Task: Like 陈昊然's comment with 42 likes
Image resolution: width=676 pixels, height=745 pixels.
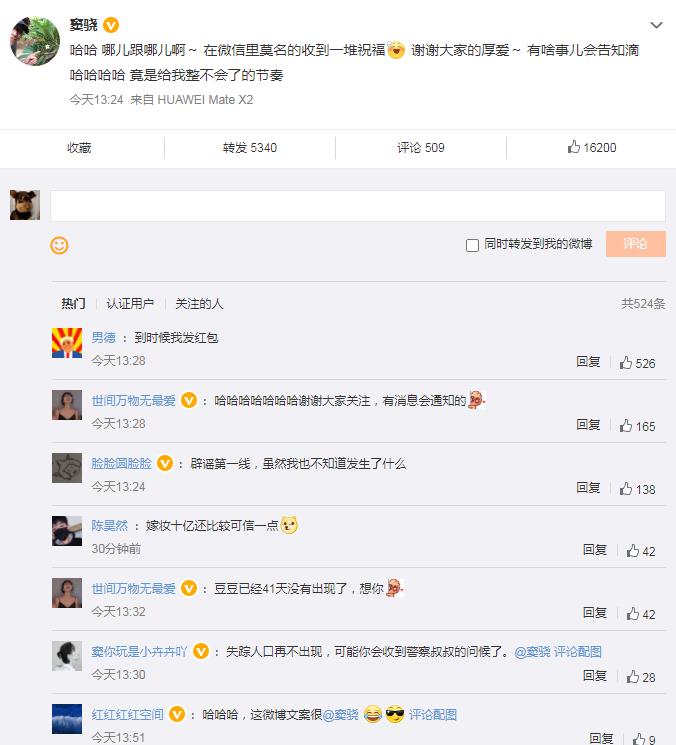Action: coord(640,550)
